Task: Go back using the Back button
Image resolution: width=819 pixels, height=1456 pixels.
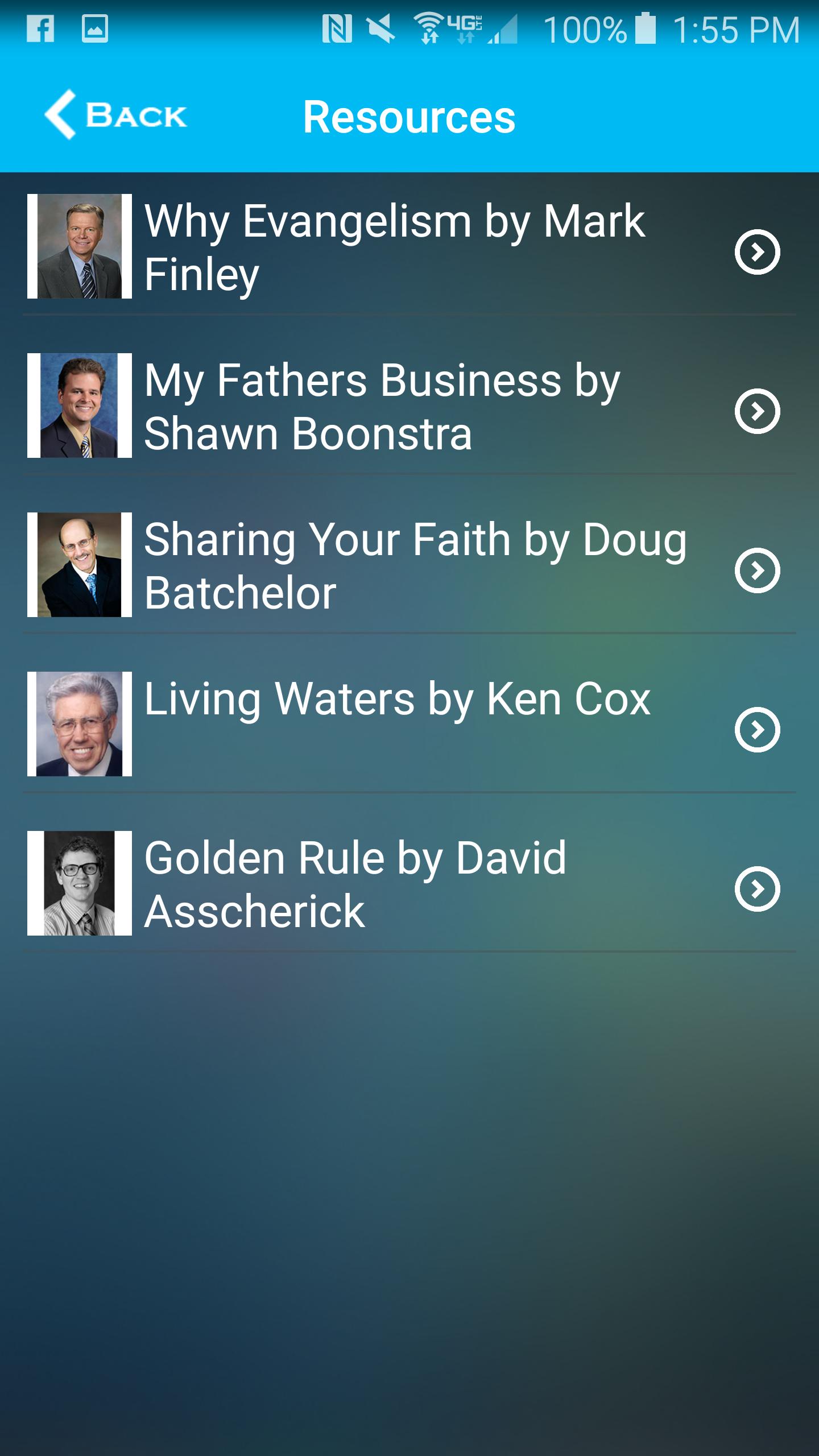Action: 117,115
